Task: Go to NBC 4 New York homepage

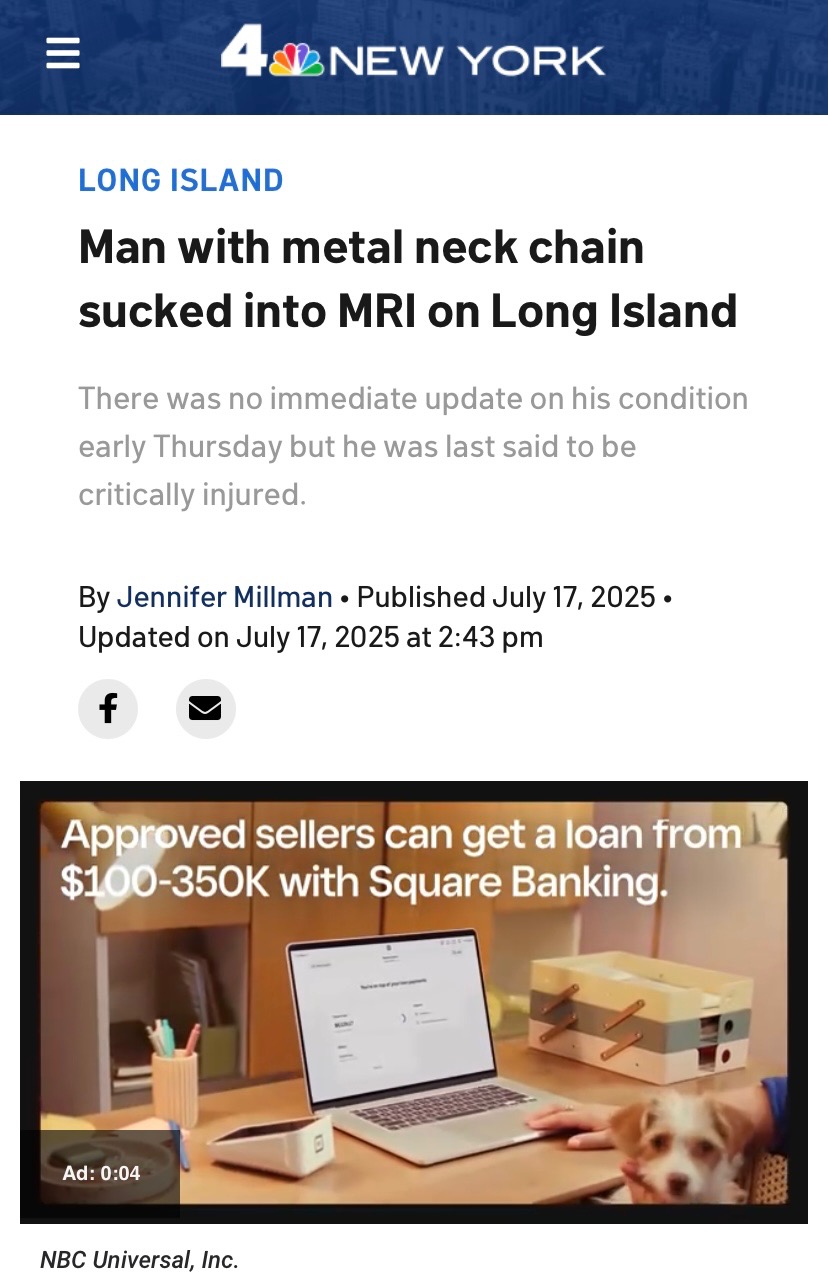Action: (412, 53)
